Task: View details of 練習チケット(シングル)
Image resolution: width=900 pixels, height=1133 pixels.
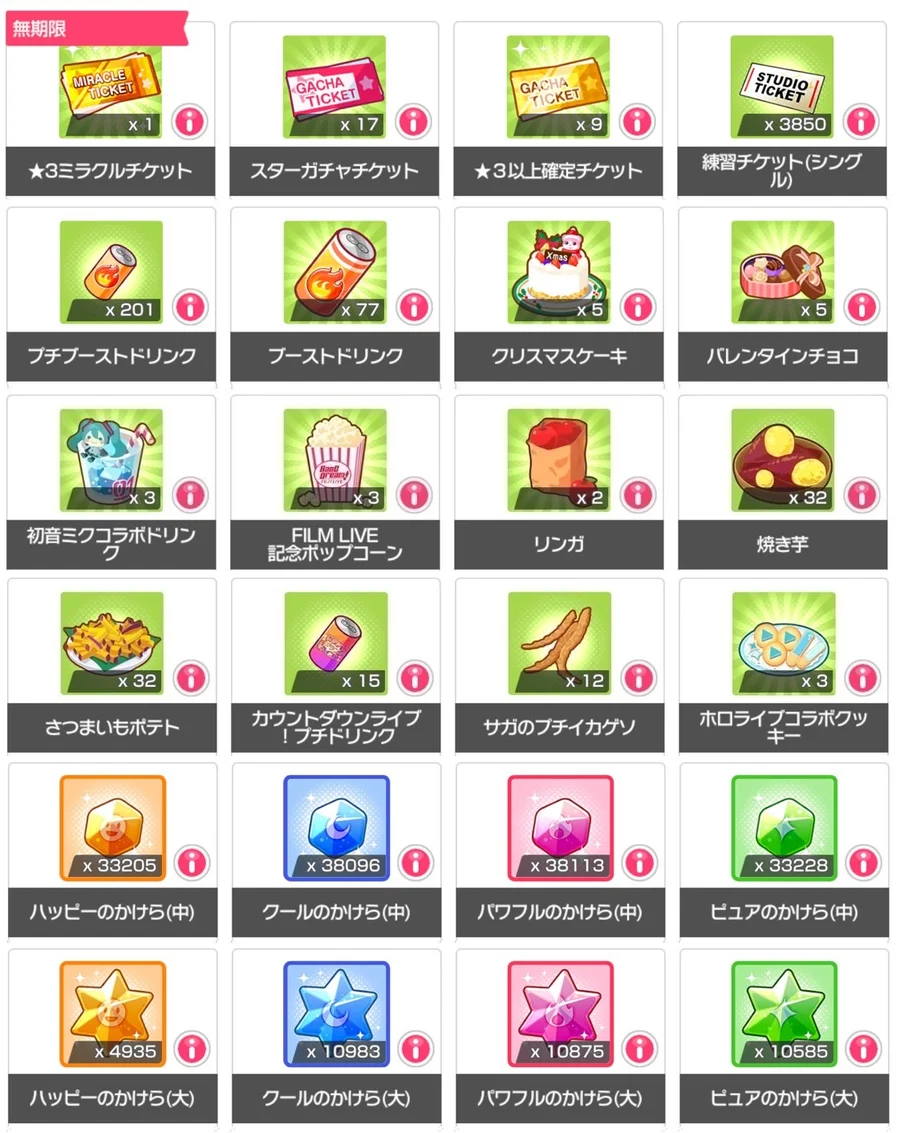Action: coord(861,123)
